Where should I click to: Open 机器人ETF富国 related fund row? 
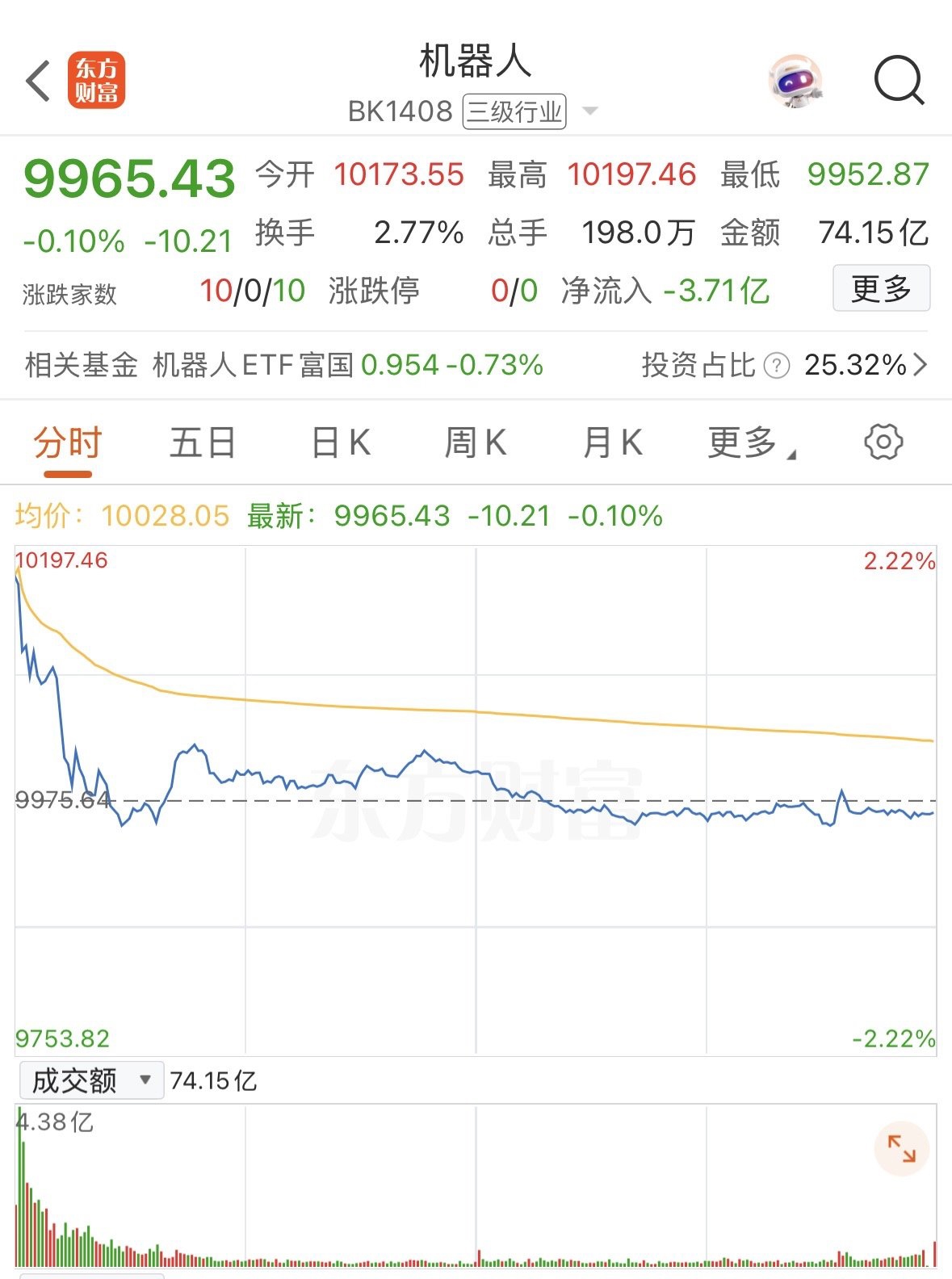(x=347, y=365)
